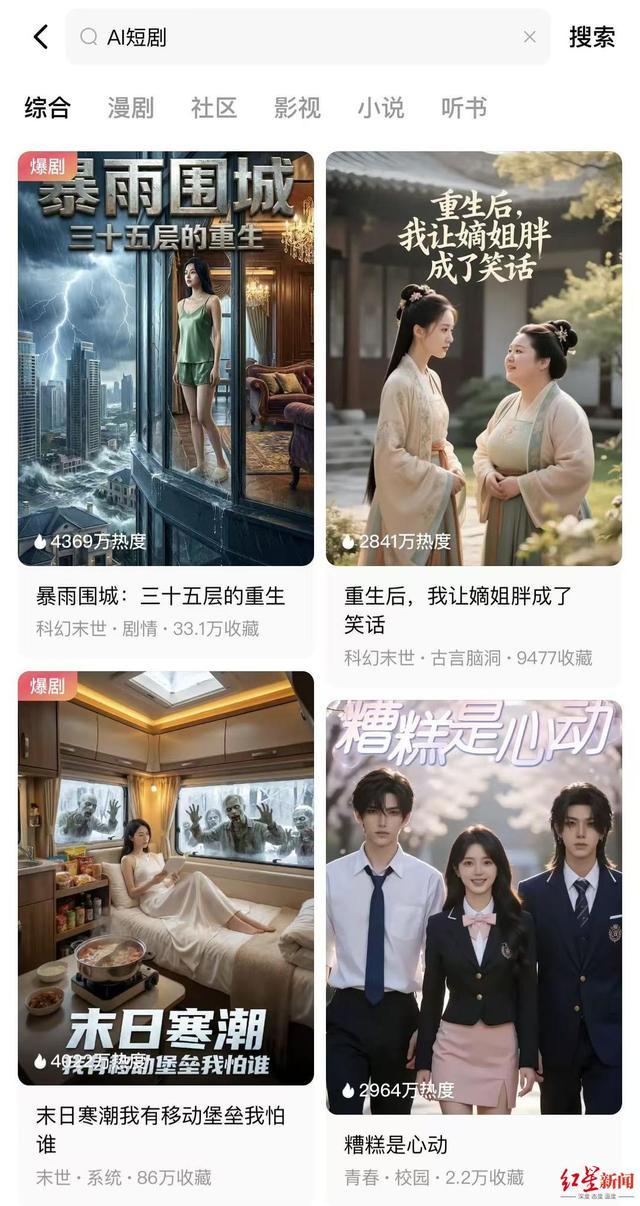Open the drama 暴雨围城：三十五层的重生

[x=166, y=360]
